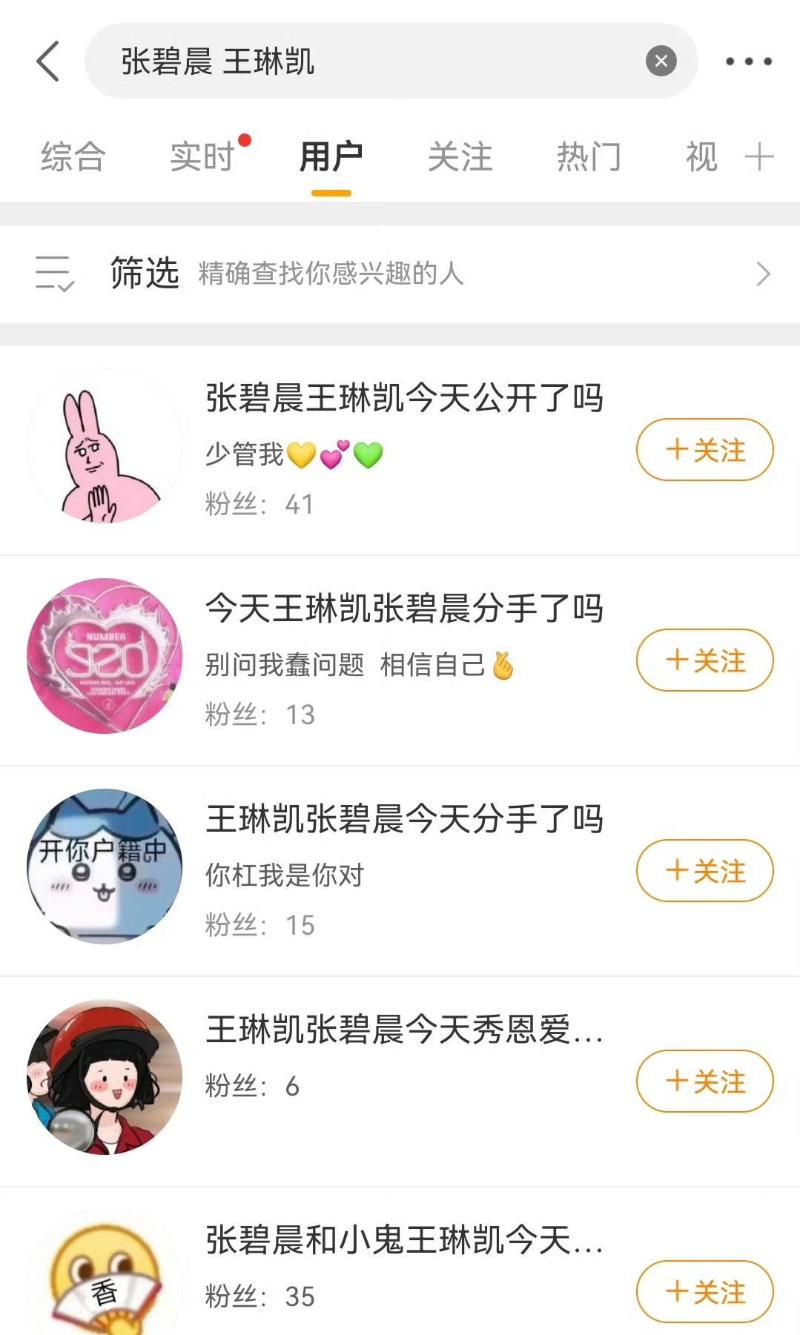
Task: Switch to the 视 tab
Action: (702, 157)
